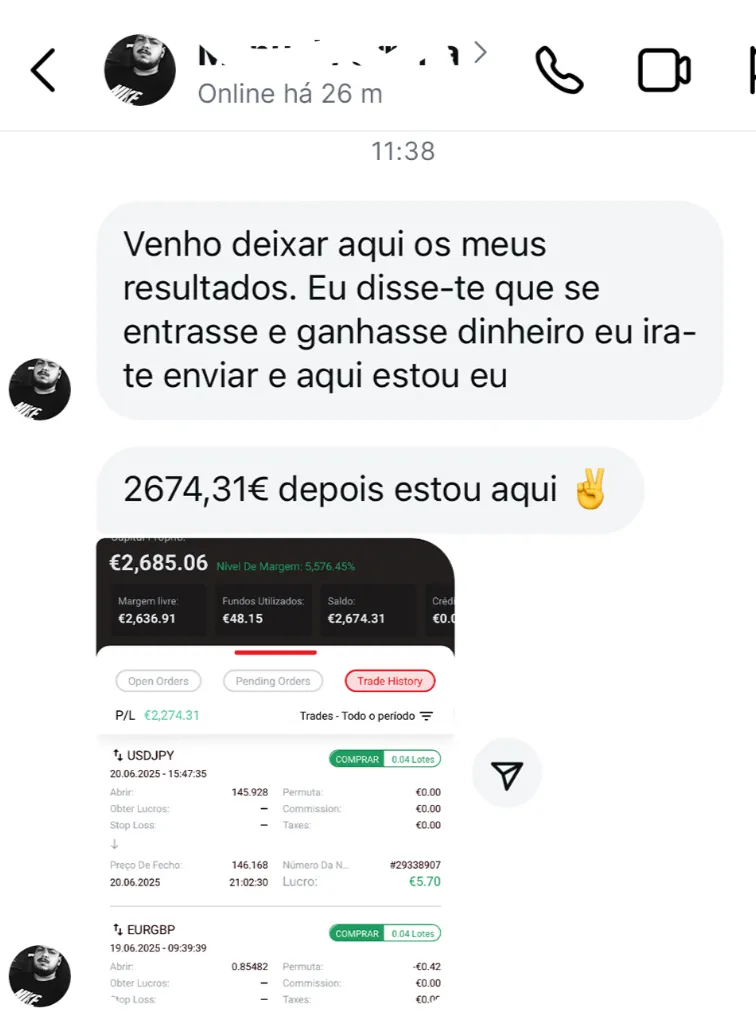Image resolution: width=756 pixels, height=1024 pixels.
Task: Tap the contact's profile picture in the header
Action: (x=140, y=67)
